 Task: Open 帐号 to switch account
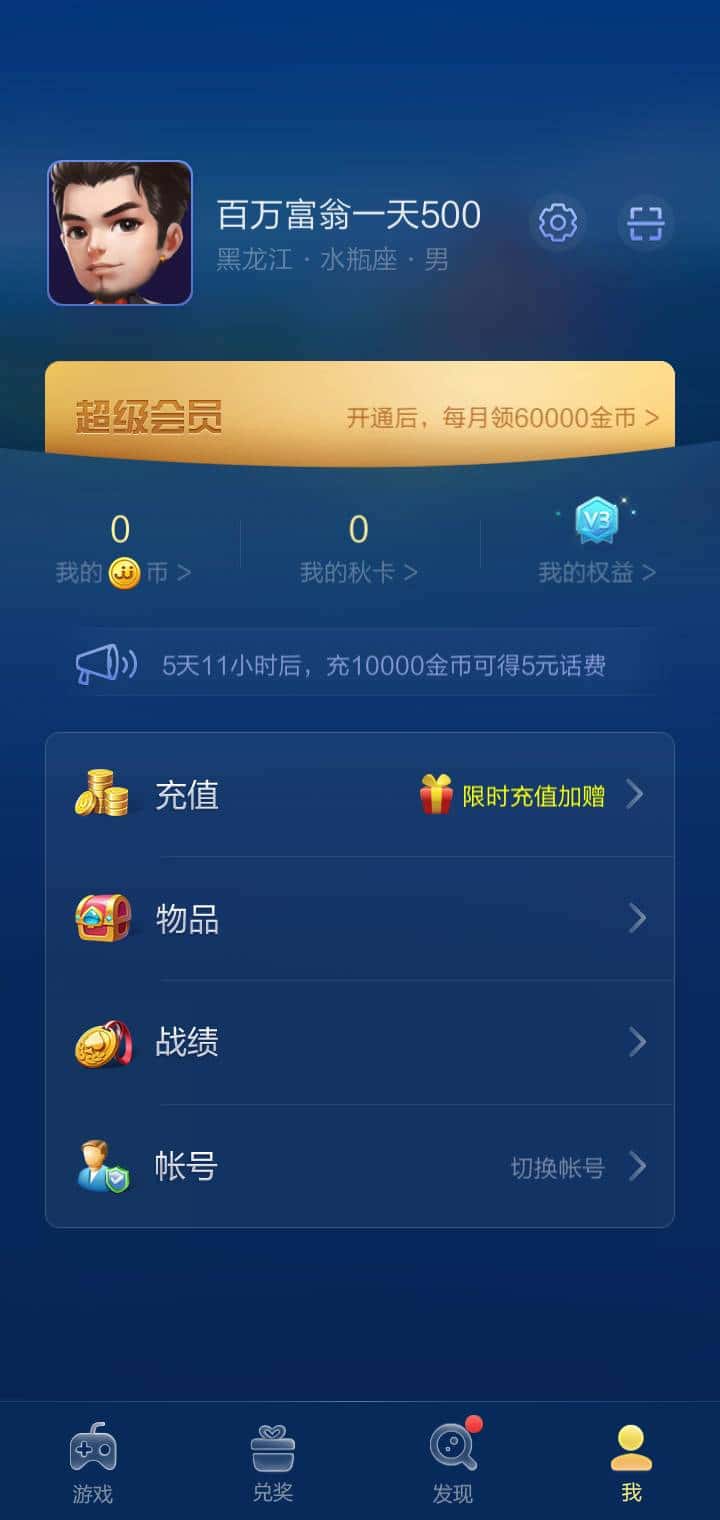(360, 1167)
